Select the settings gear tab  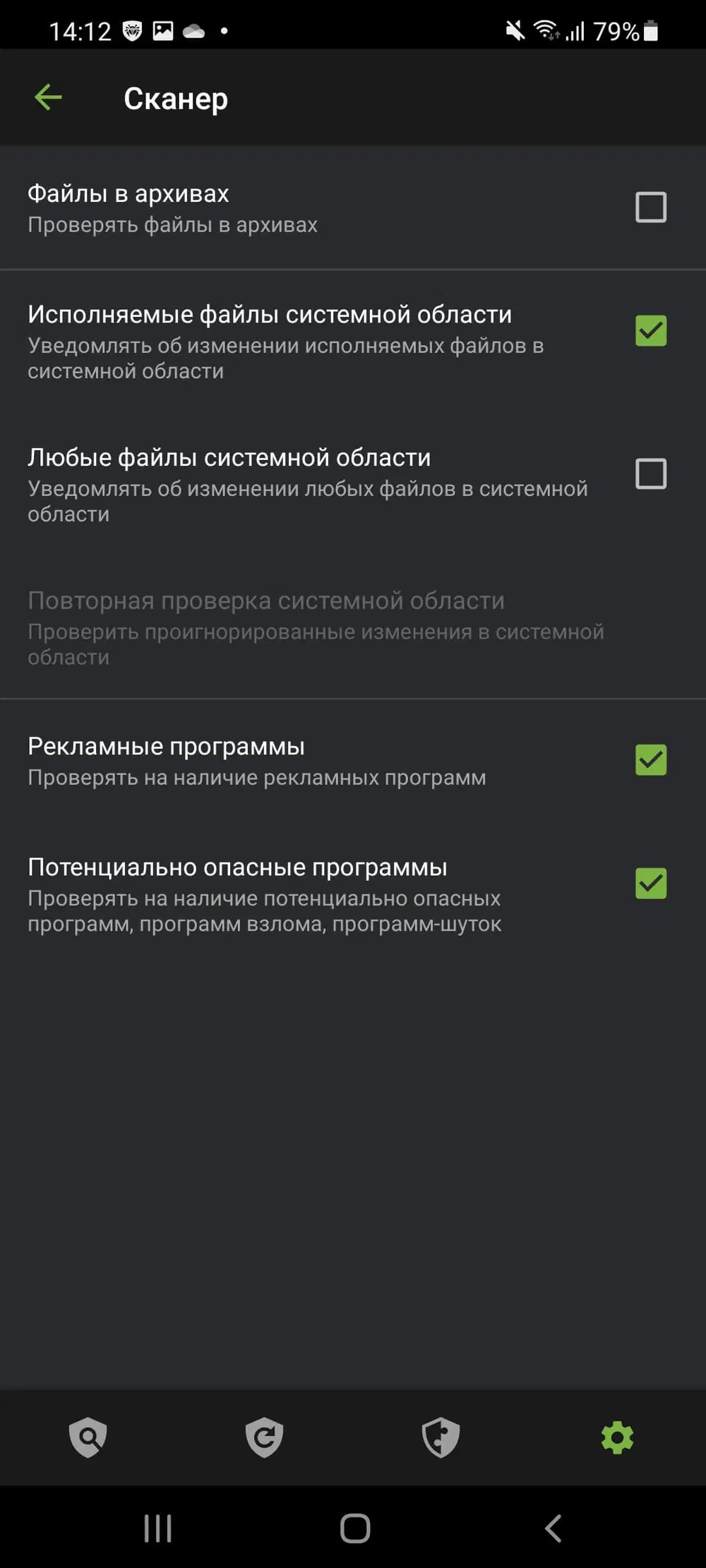(x=617, y=1437)
